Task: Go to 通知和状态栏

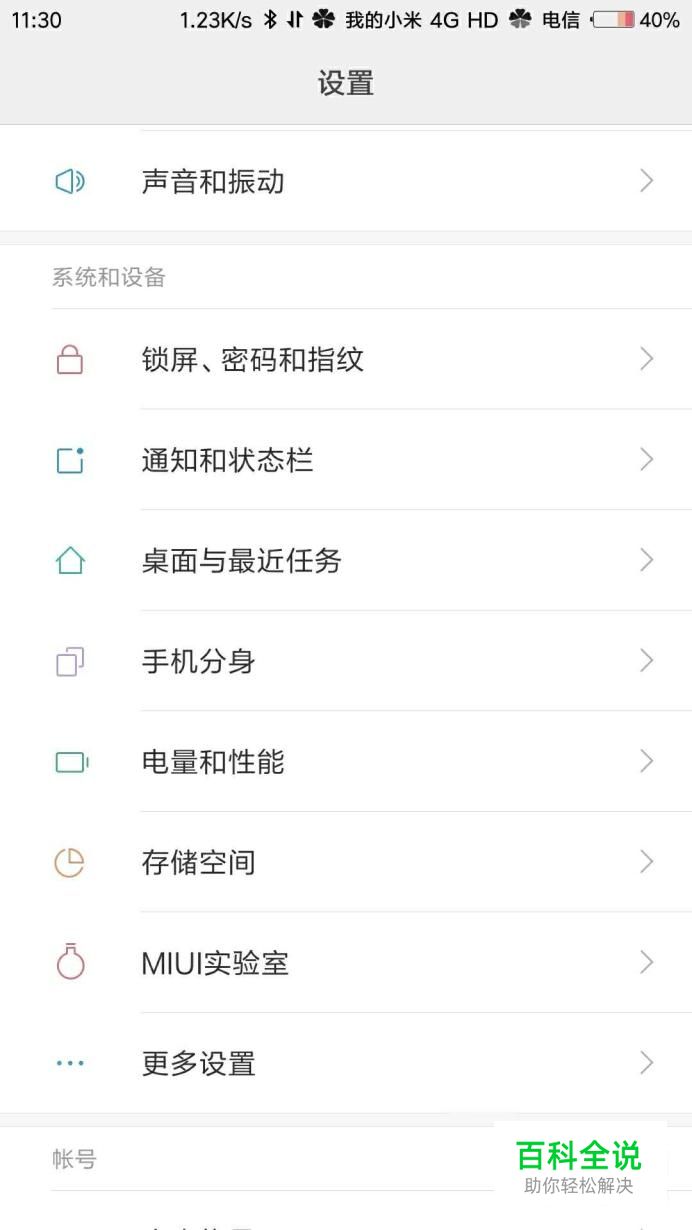Action: click(346, 460)
